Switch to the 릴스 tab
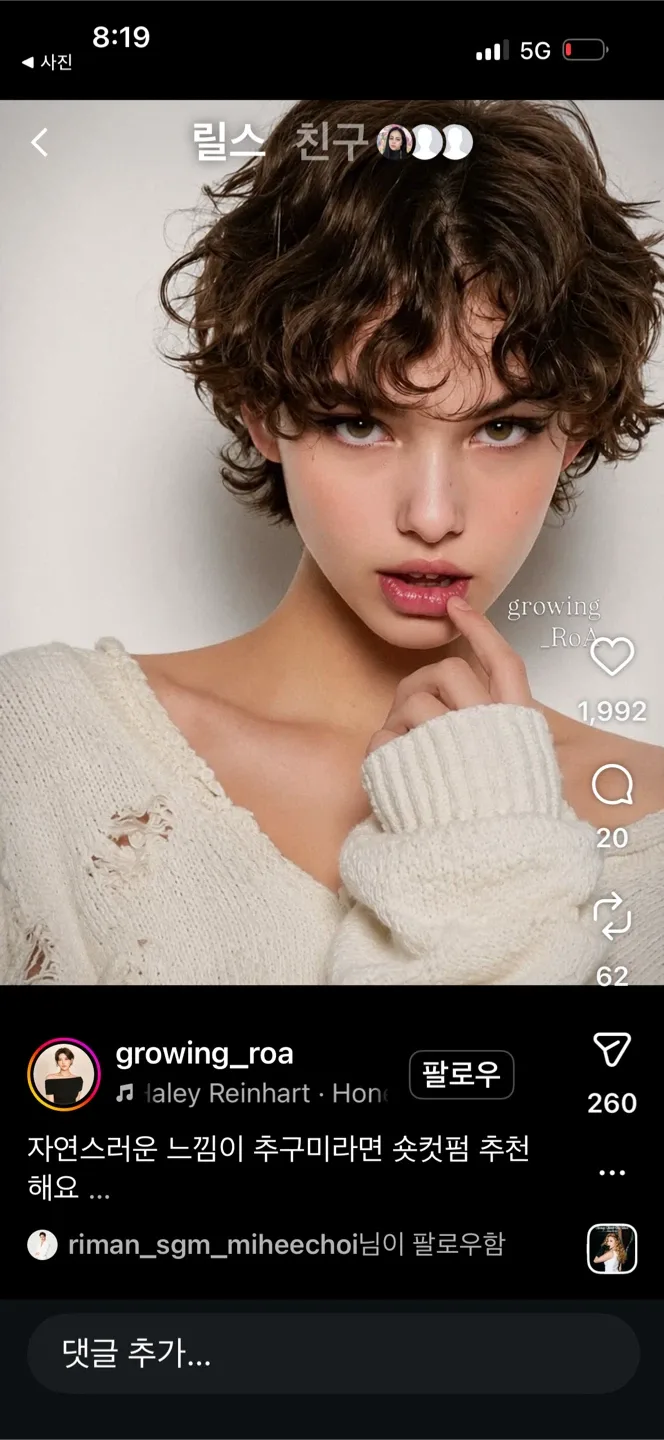This screenshot has width=664, height=1440. [230, 144]
